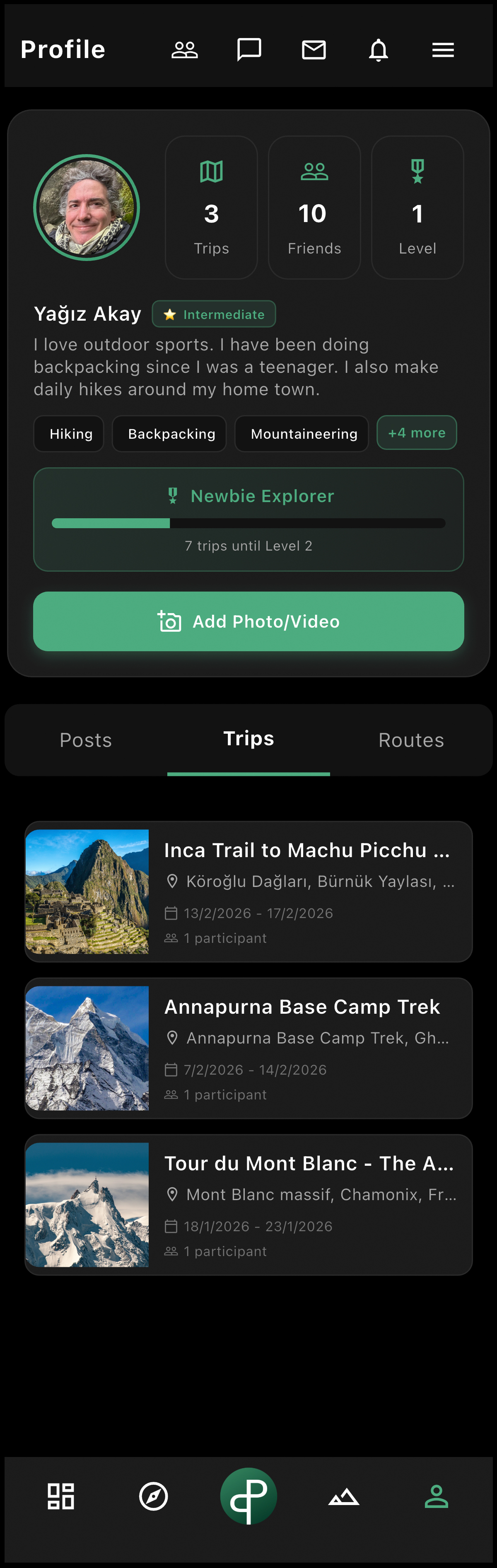The height and width of the screenshot is (1568, 497).
Task: Open the mail inbox icon
Action: pyautogui.click(x=314, y=50)
